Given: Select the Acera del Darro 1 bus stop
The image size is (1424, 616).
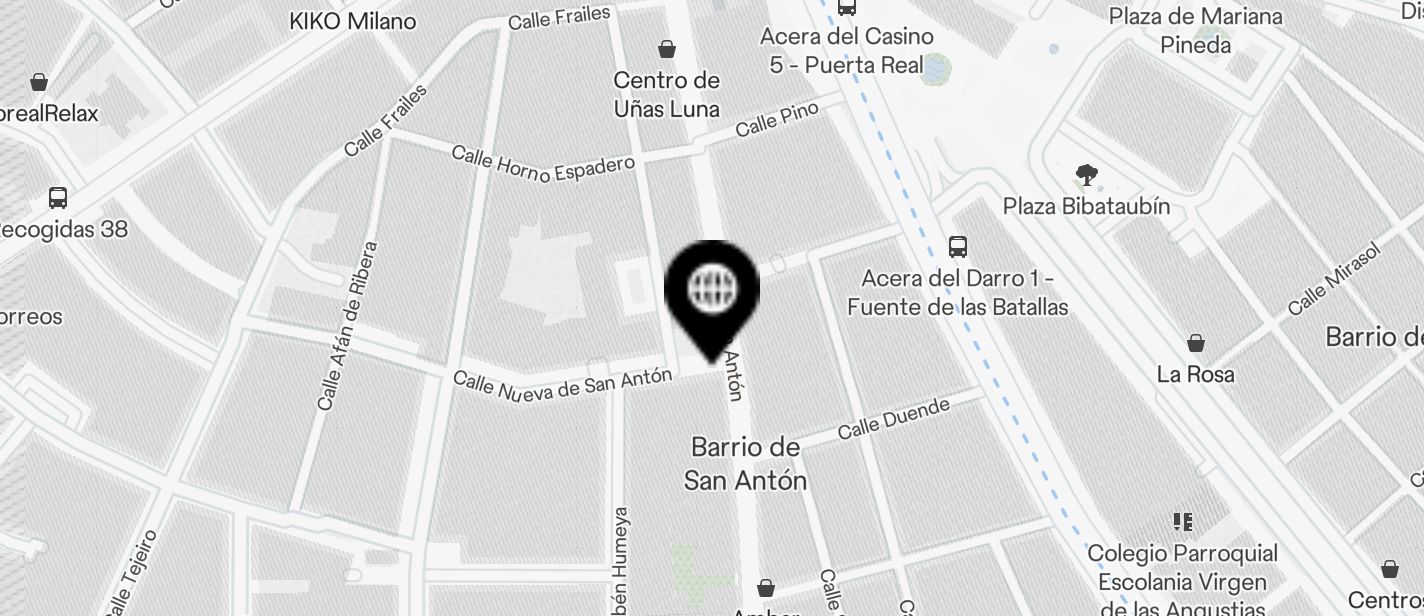Looking at the screenshot, I should tap(958, 246).
